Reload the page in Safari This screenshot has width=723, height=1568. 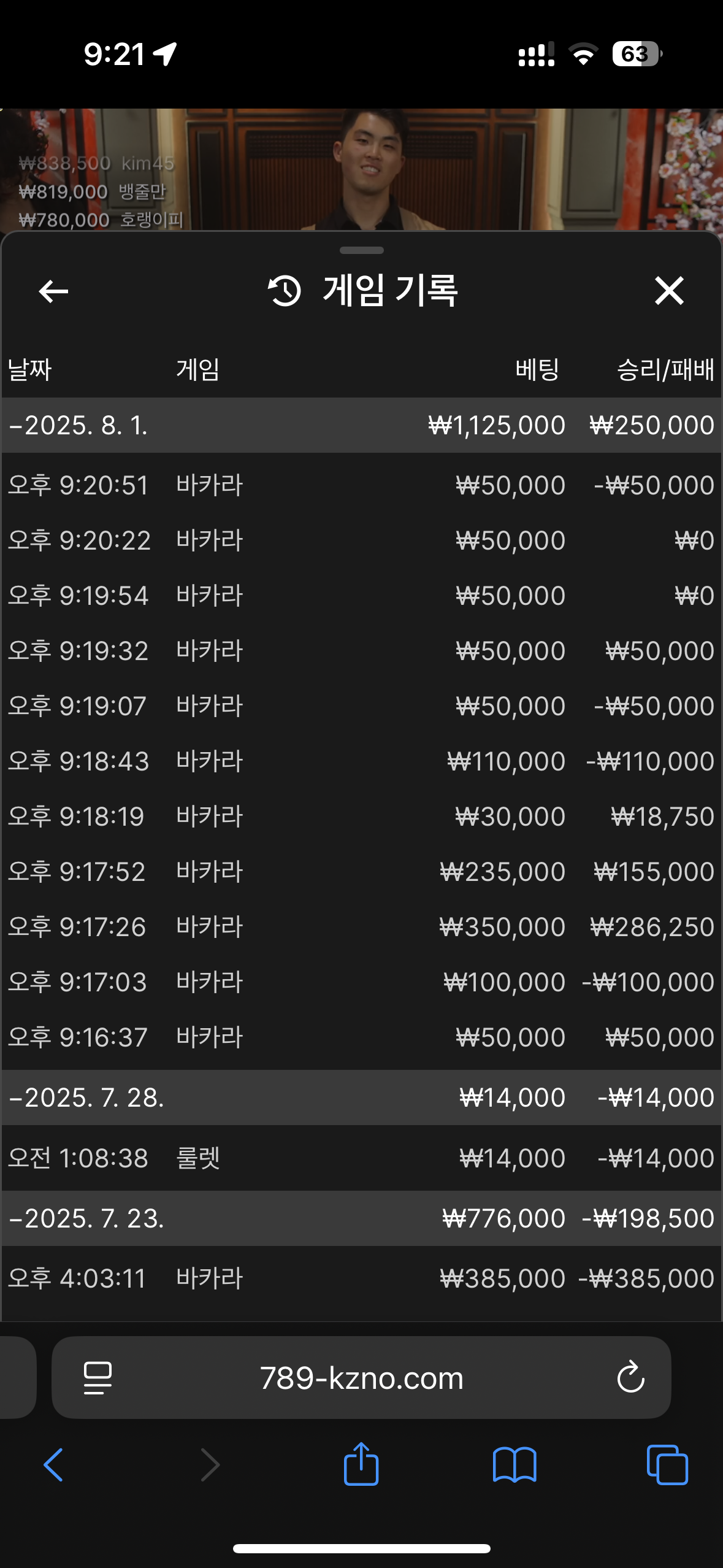point(630,1378)
